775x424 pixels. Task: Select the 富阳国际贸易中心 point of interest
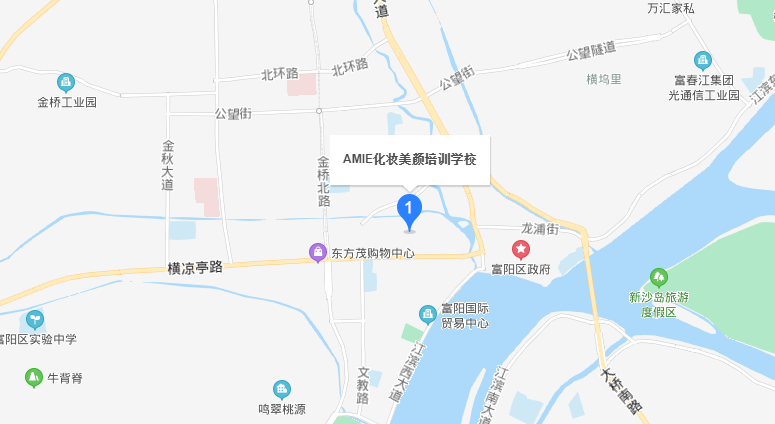427,311
